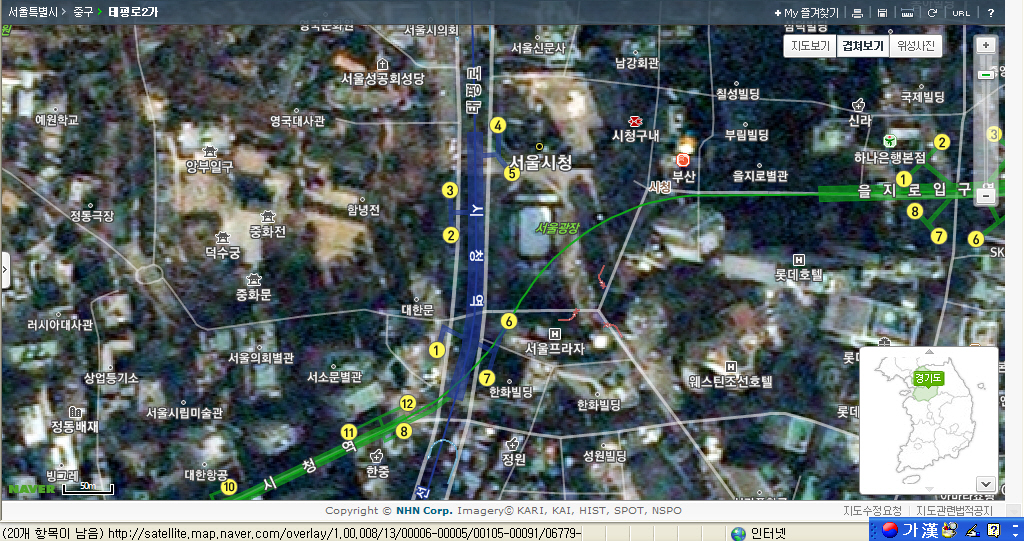
Task: Open the 지도관련법적공지 link
Action: point(955,511)
